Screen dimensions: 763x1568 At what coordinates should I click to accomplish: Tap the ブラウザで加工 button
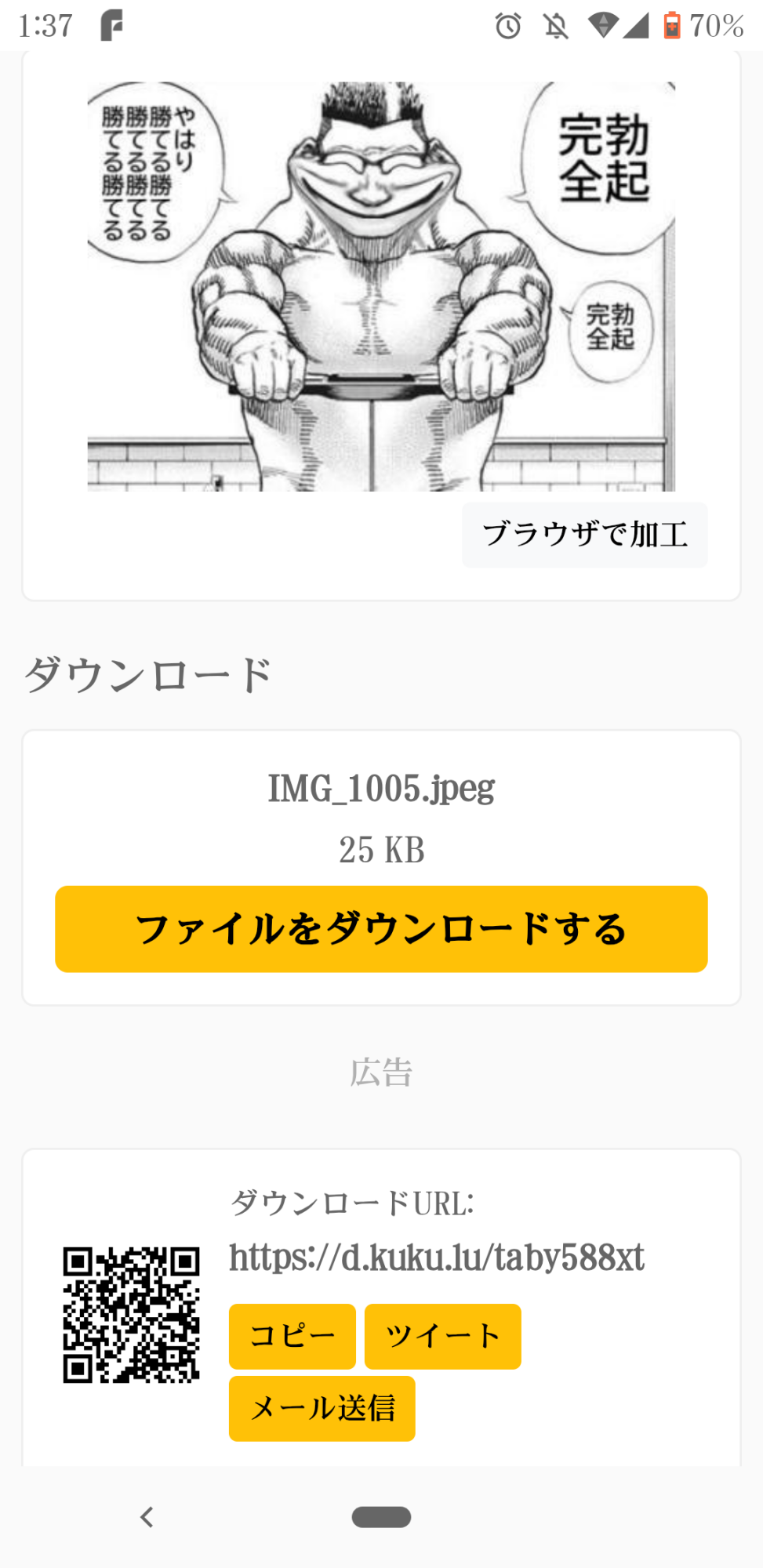click(x=584, y=535)
